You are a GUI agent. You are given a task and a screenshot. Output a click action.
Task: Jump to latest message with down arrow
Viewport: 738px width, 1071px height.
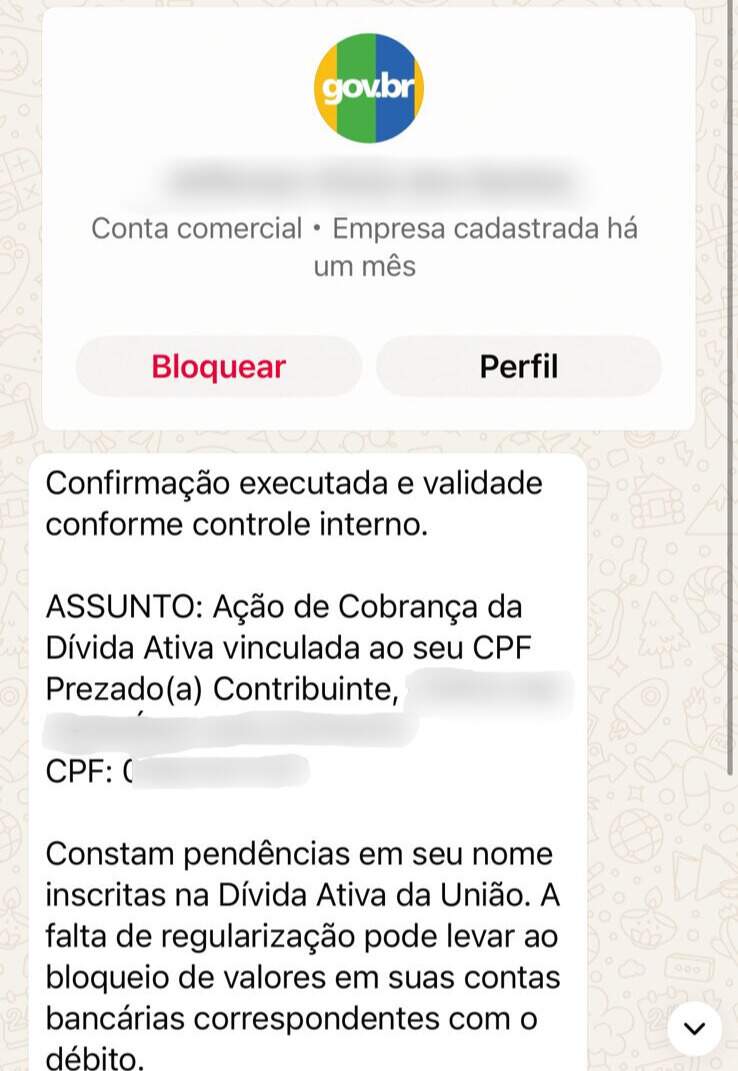694,1027
